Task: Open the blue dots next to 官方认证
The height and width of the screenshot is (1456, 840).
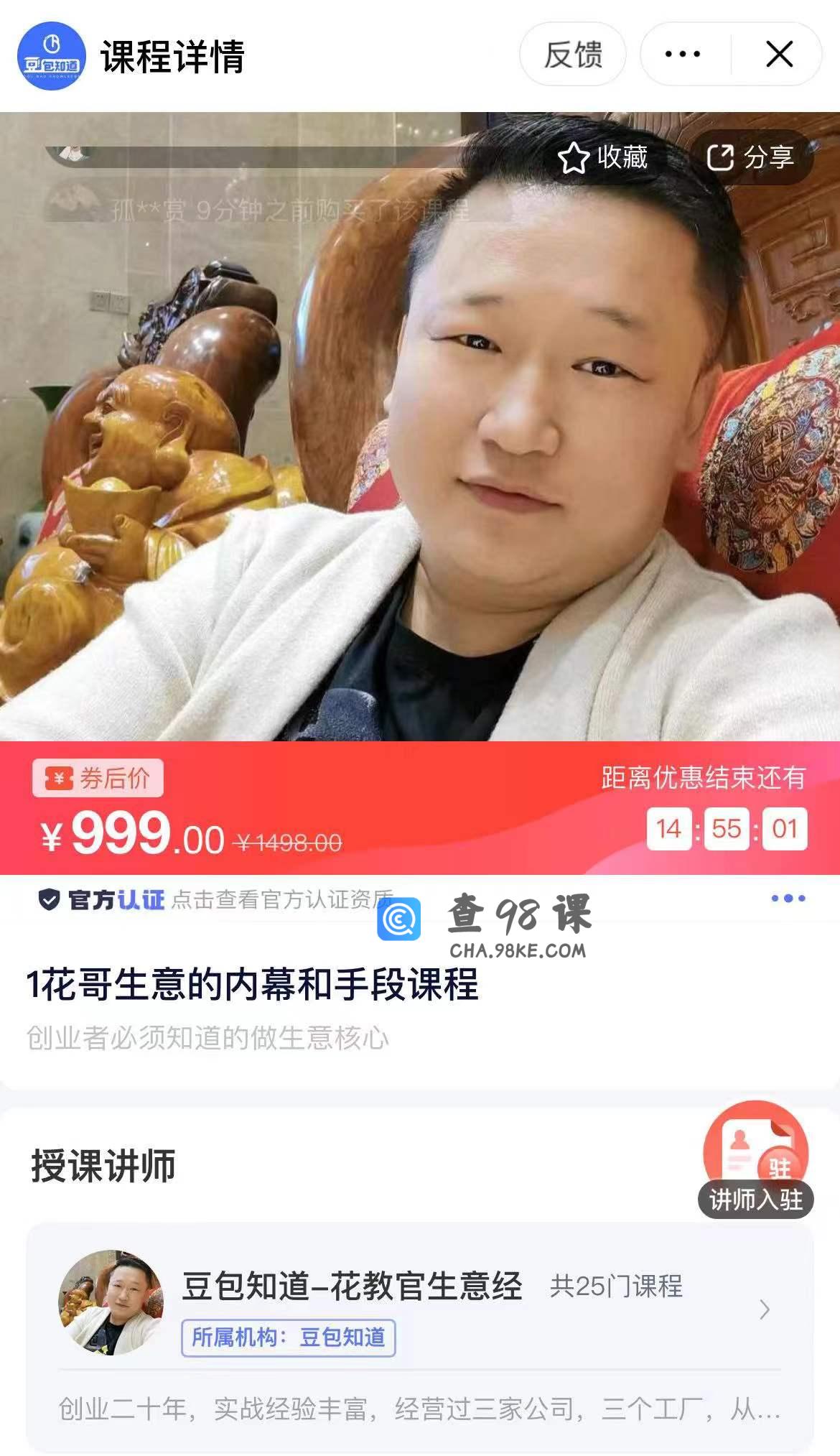Action: [x=788, y=899]
